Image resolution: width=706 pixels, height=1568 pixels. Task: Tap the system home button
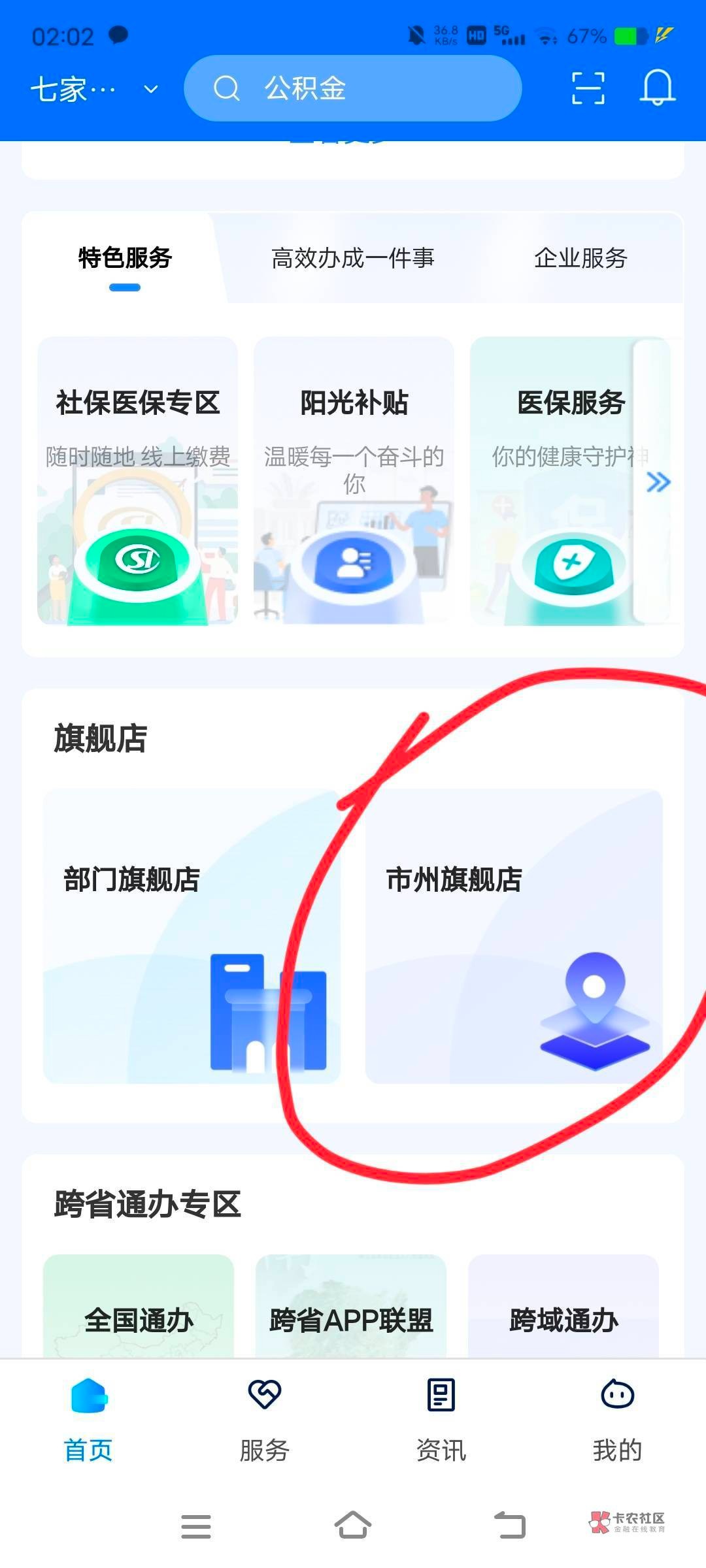[353, 1526]
